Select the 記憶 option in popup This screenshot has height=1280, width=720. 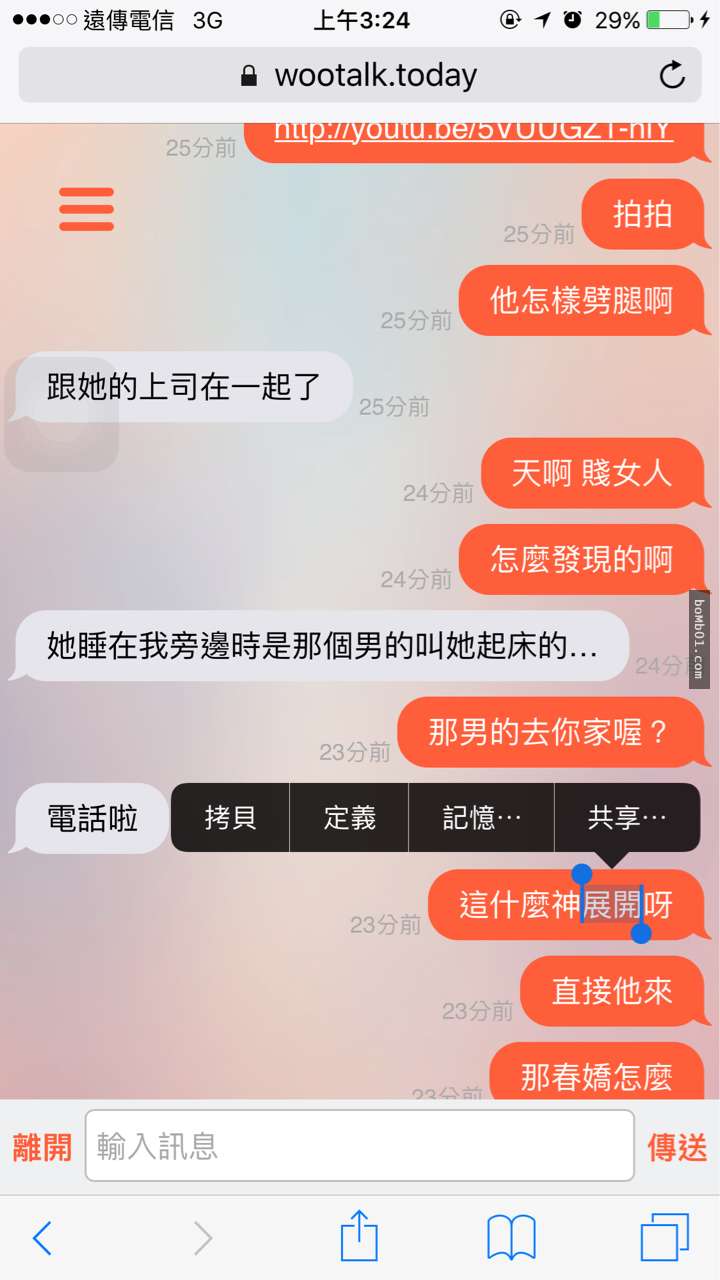(x=481, y=818)
